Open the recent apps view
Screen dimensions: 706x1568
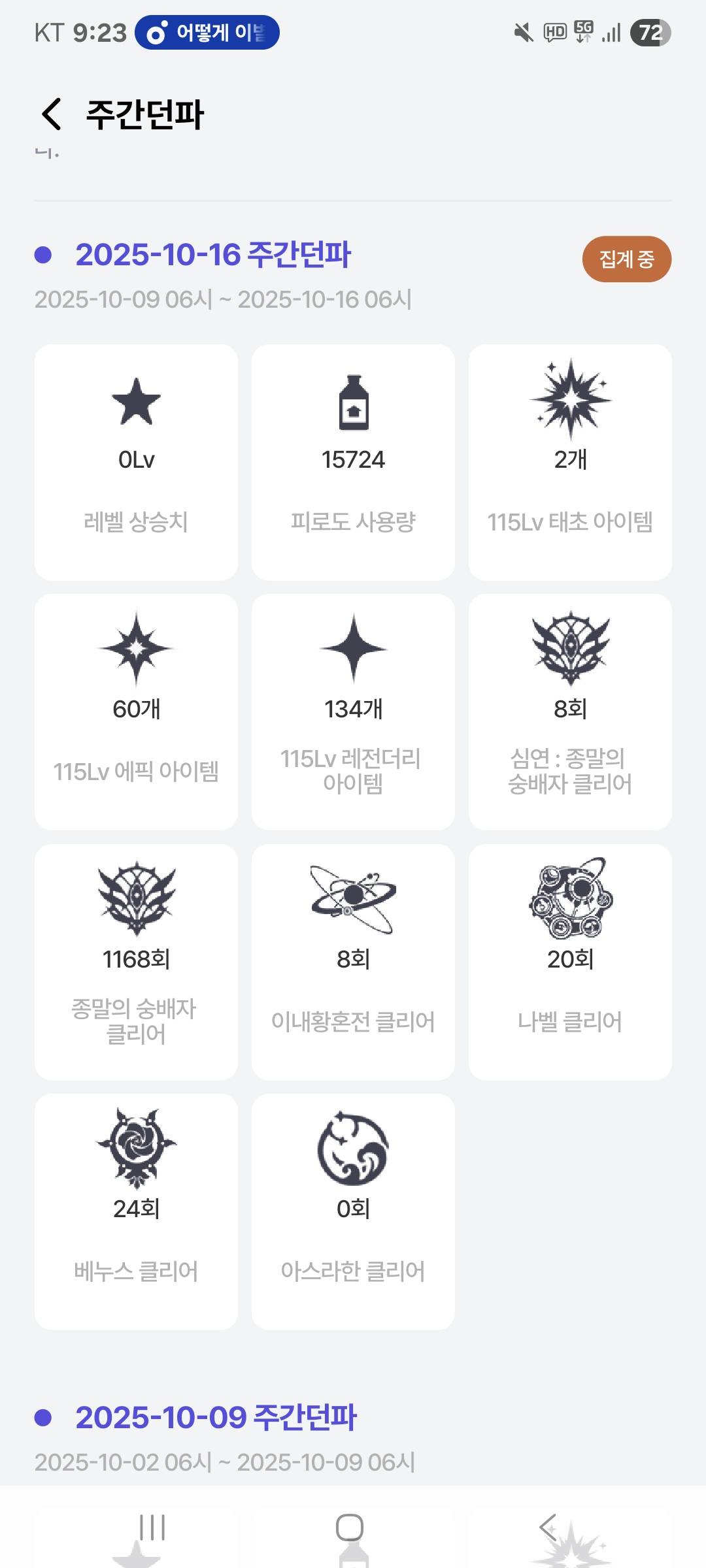point(152,1527)
